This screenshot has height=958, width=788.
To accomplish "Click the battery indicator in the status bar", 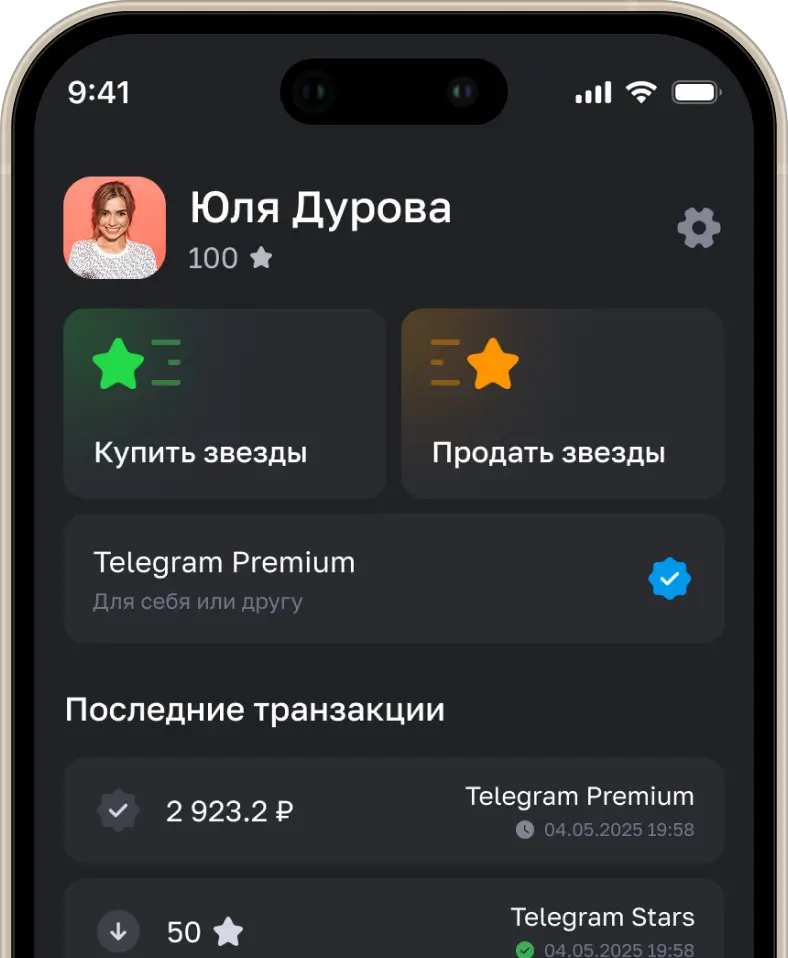I will coord(695,91).
